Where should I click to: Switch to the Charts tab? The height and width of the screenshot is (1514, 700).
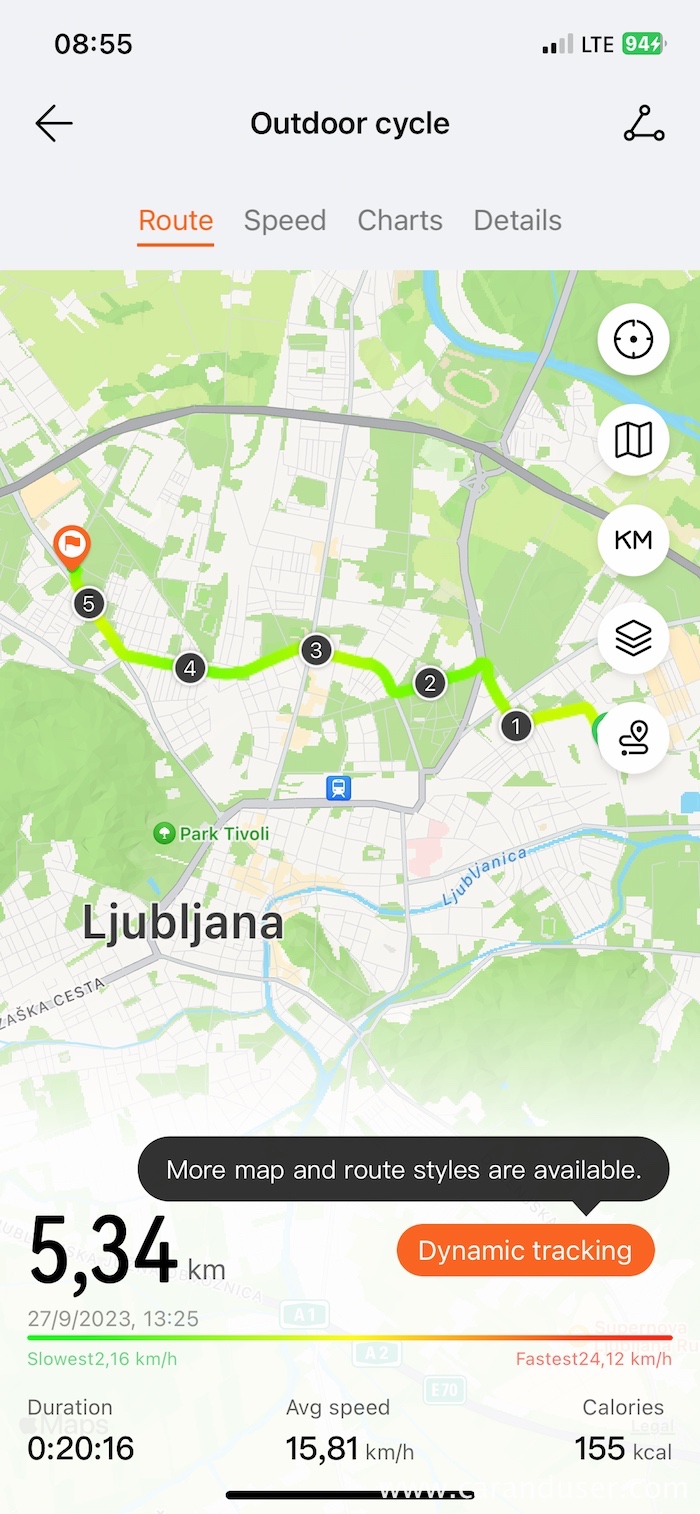(x=400, y=221)
